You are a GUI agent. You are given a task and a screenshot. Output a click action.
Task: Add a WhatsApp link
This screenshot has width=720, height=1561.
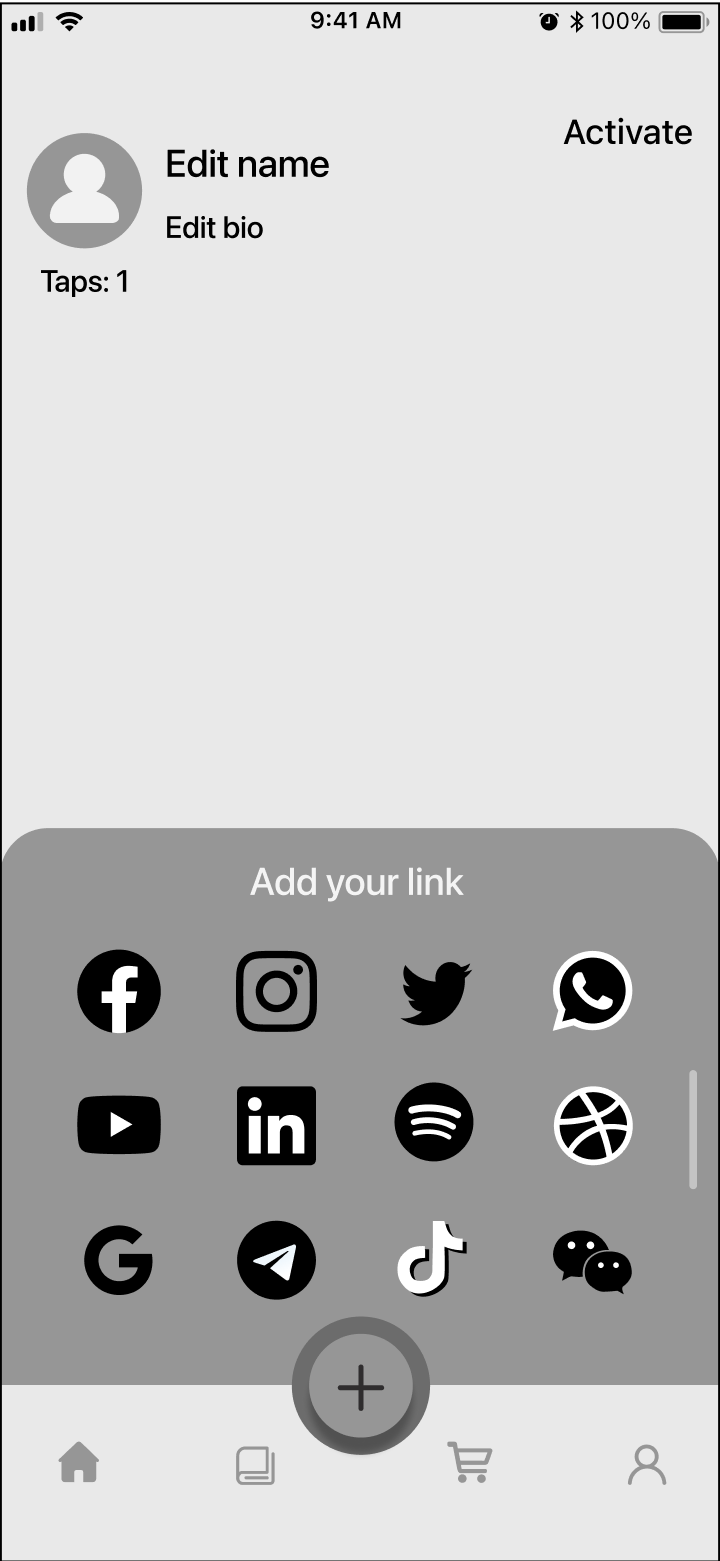coord(592,991)
